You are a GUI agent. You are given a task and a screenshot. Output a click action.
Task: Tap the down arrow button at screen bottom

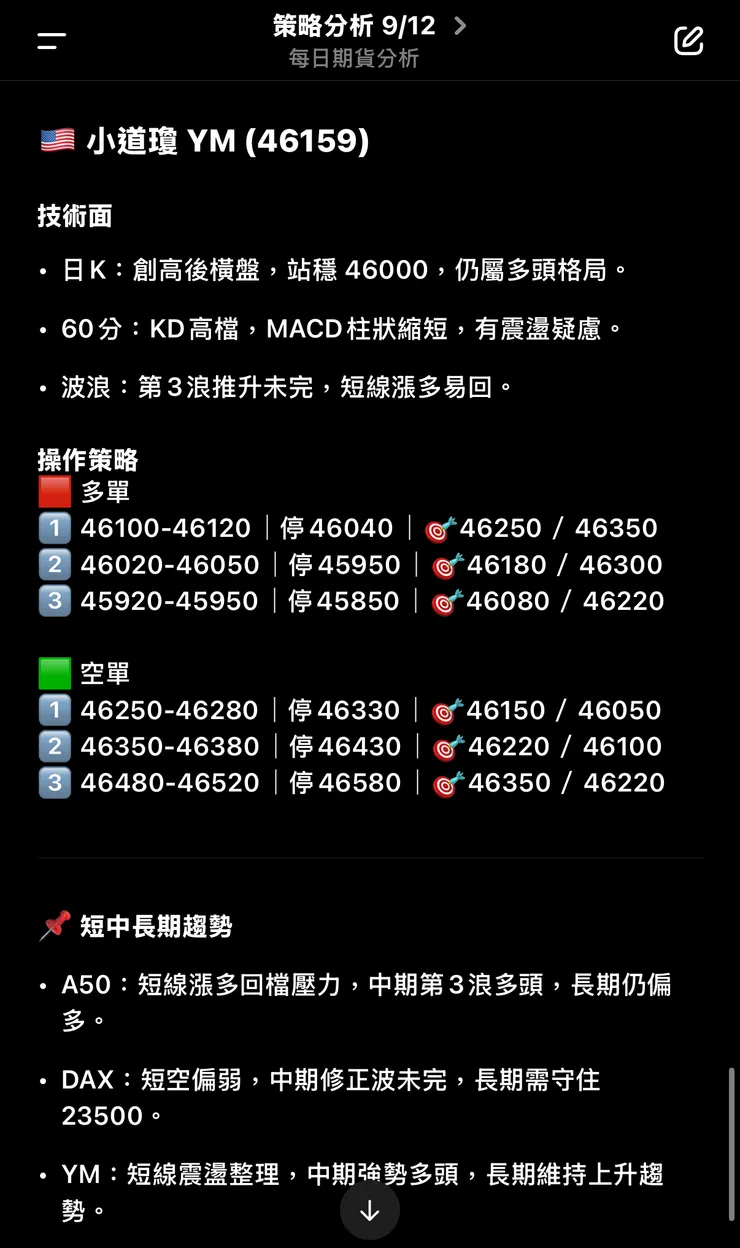pos(370,1210)
